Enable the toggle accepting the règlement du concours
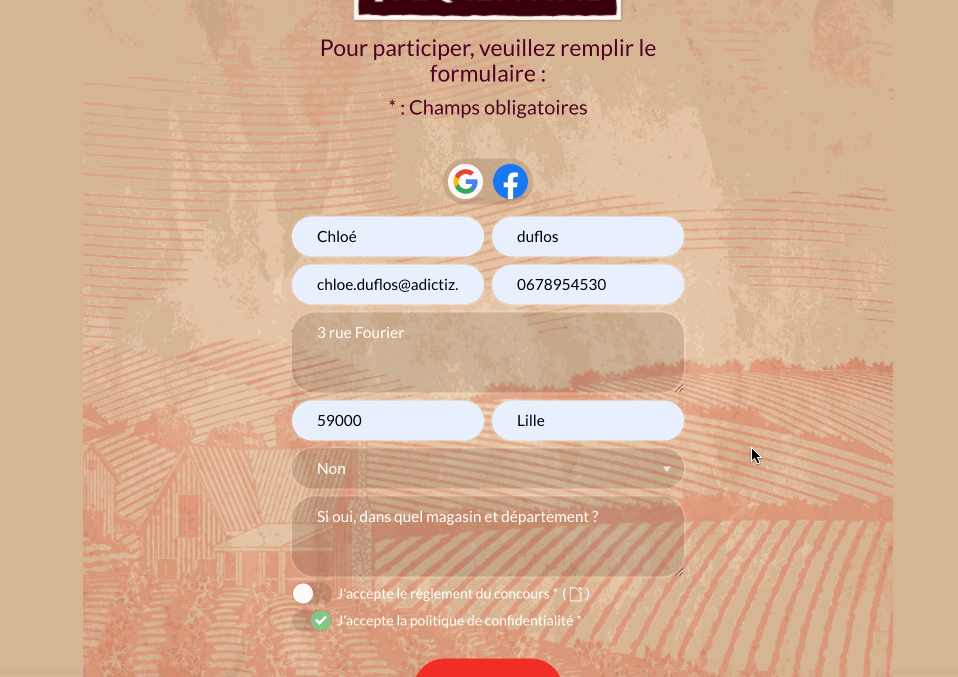The image size is (958, 677). pos(310,594)
